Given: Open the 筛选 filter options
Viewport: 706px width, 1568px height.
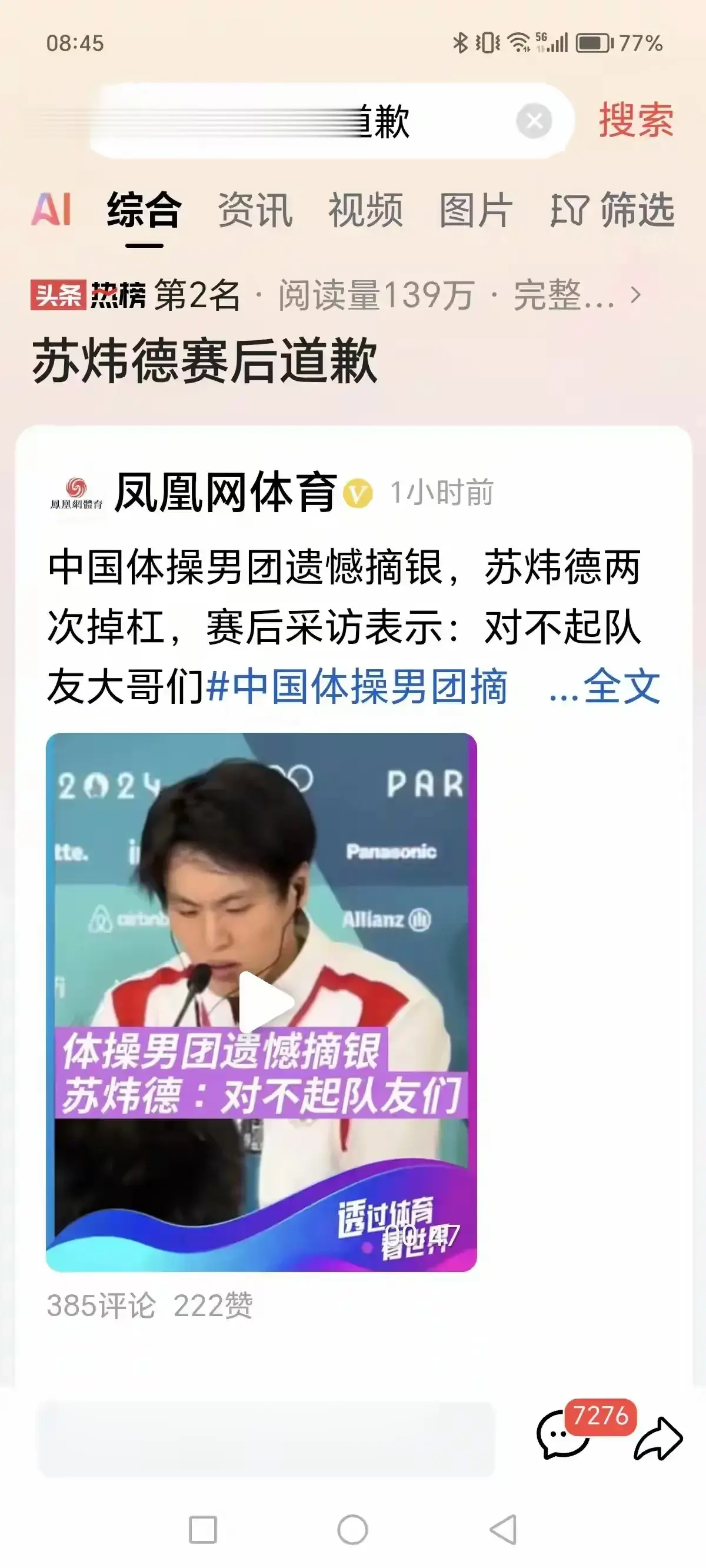Looking at the screenshot, I should click(x=612, y=210).
